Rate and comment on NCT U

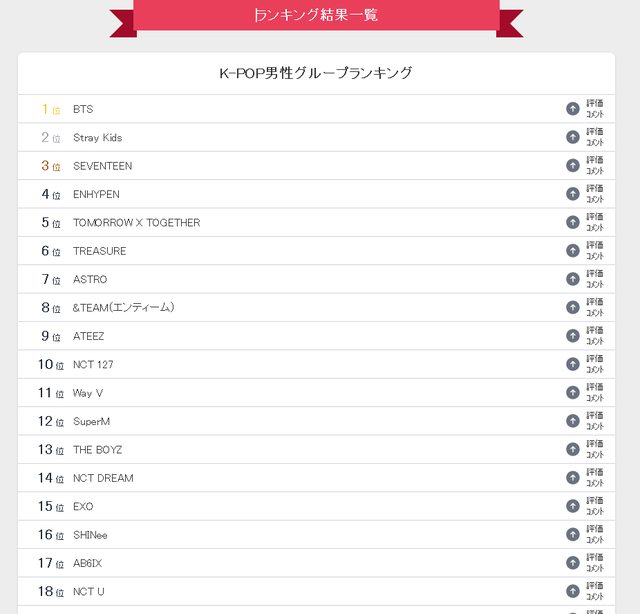[585, 591]
